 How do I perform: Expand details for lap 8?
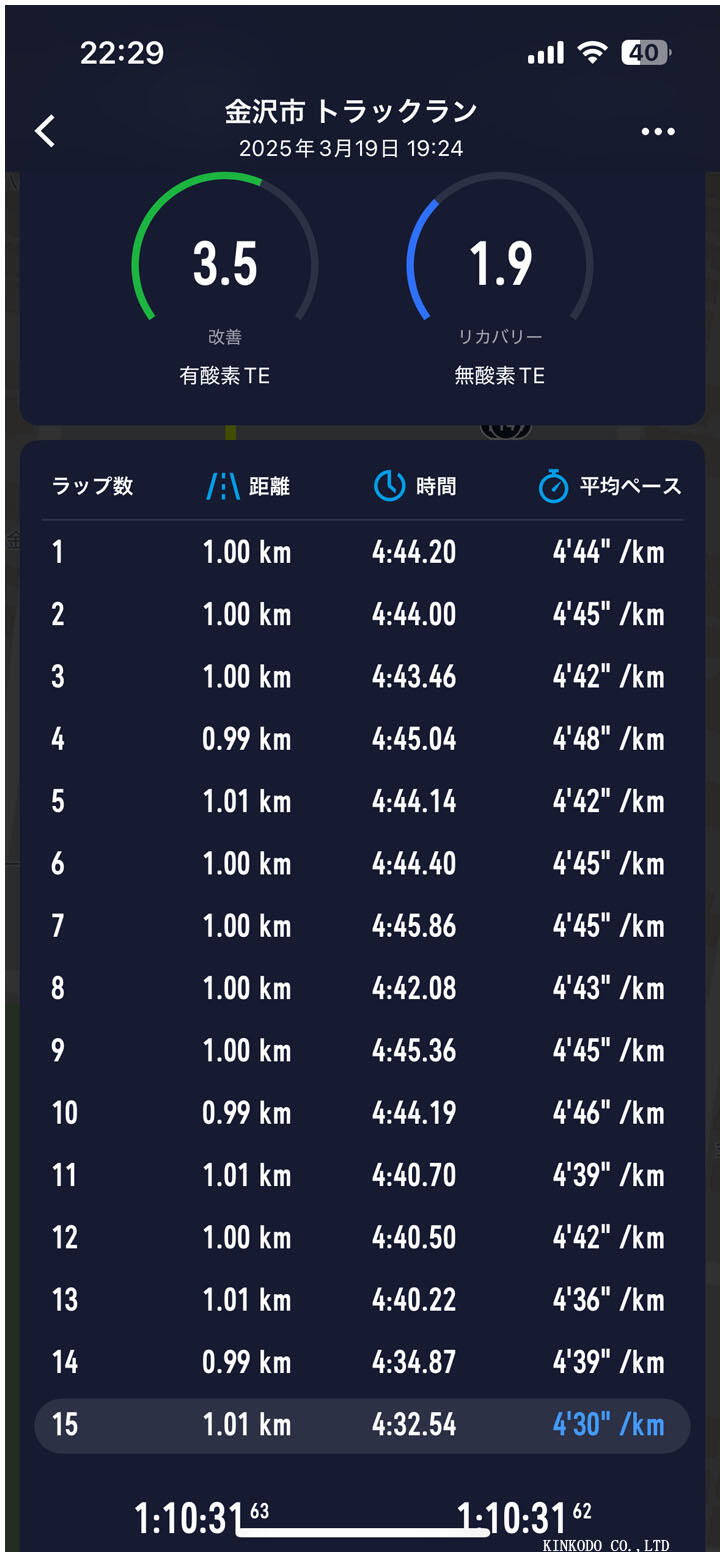tap(360, 988)
